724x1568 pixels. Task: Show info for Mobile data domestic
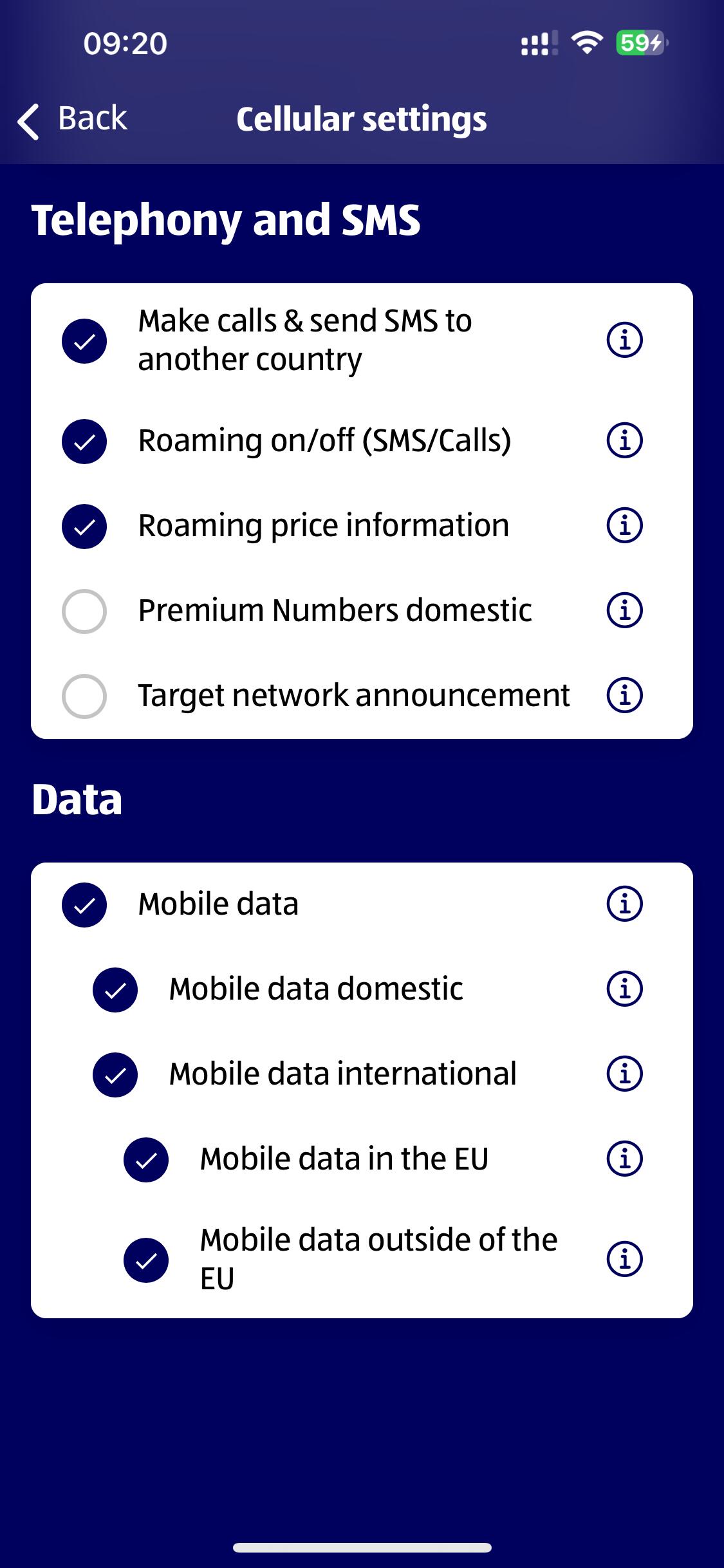click(x=624, y=989)
